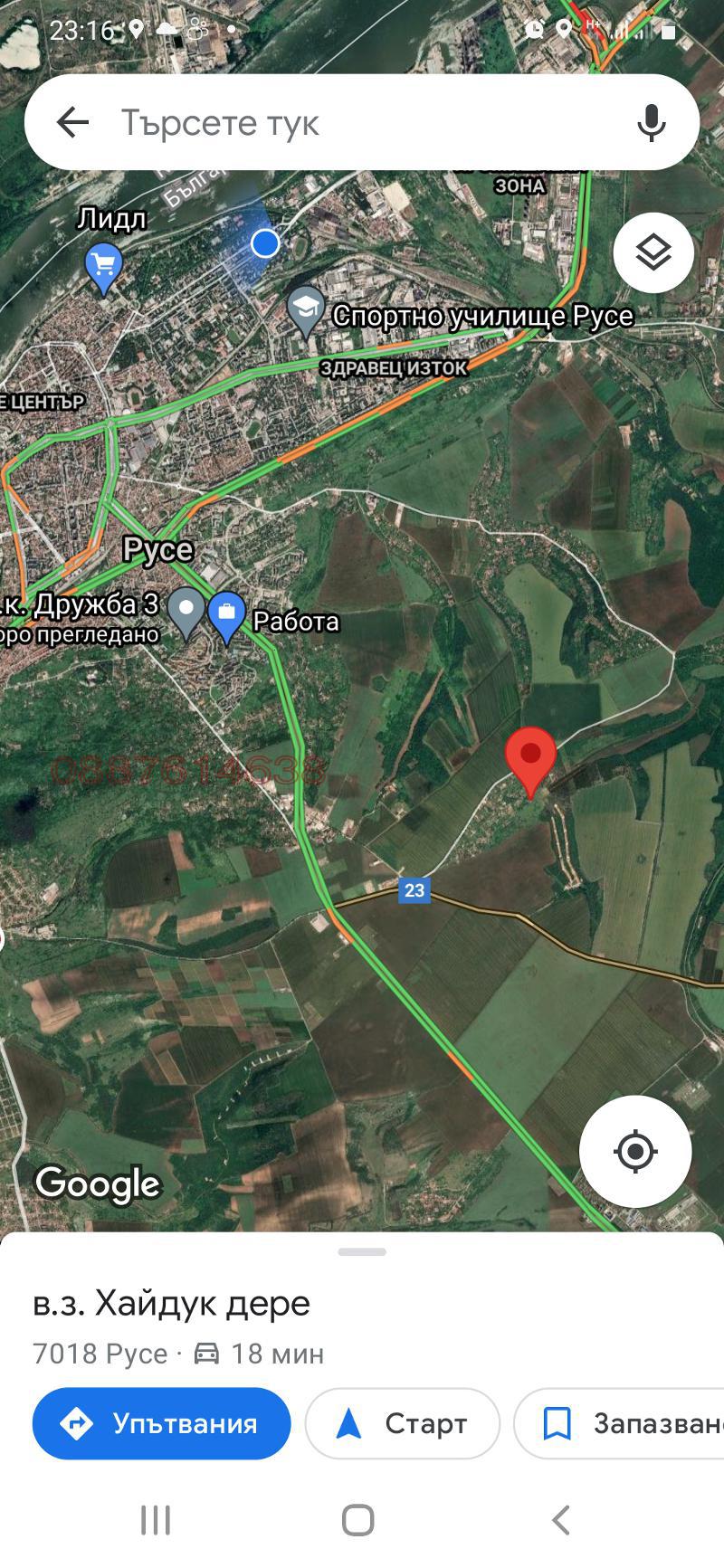Save the place with Запазване
The width and height of the screenshot is (724, 1568).
[x=633, y=1422]
